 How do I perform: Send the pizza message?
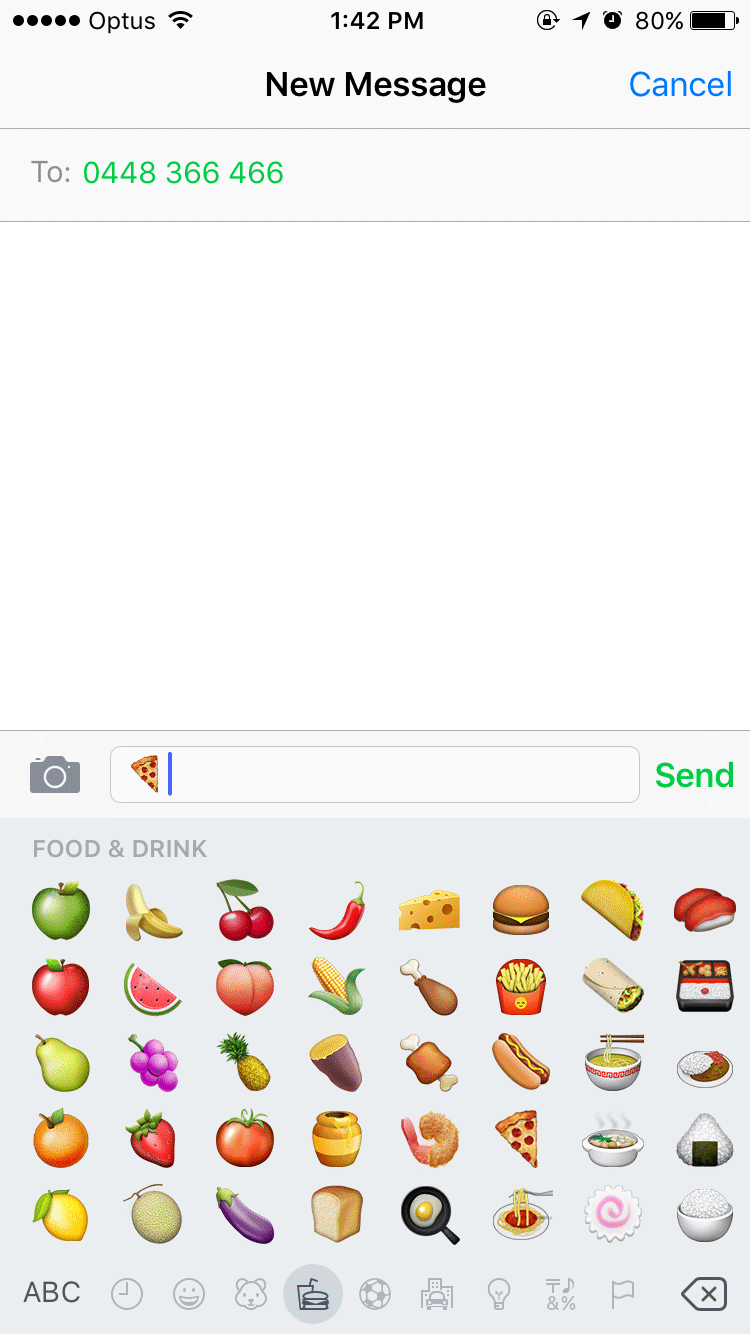coord(694,775)
